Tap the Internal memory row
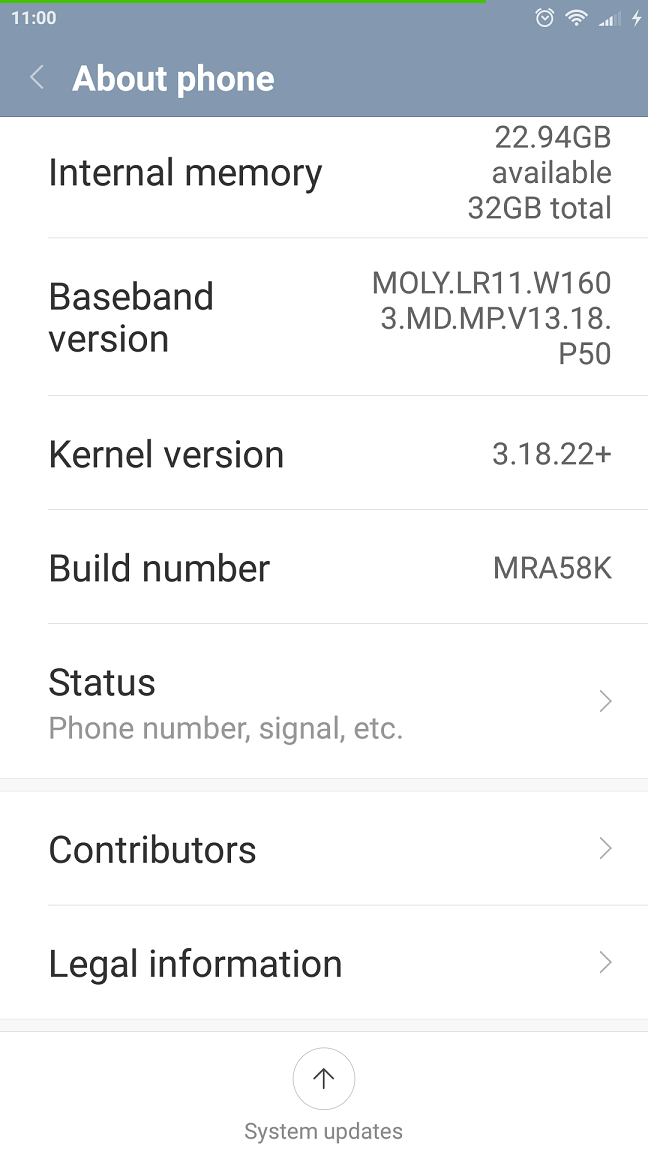648x1152 pixels. coord(324,173)
